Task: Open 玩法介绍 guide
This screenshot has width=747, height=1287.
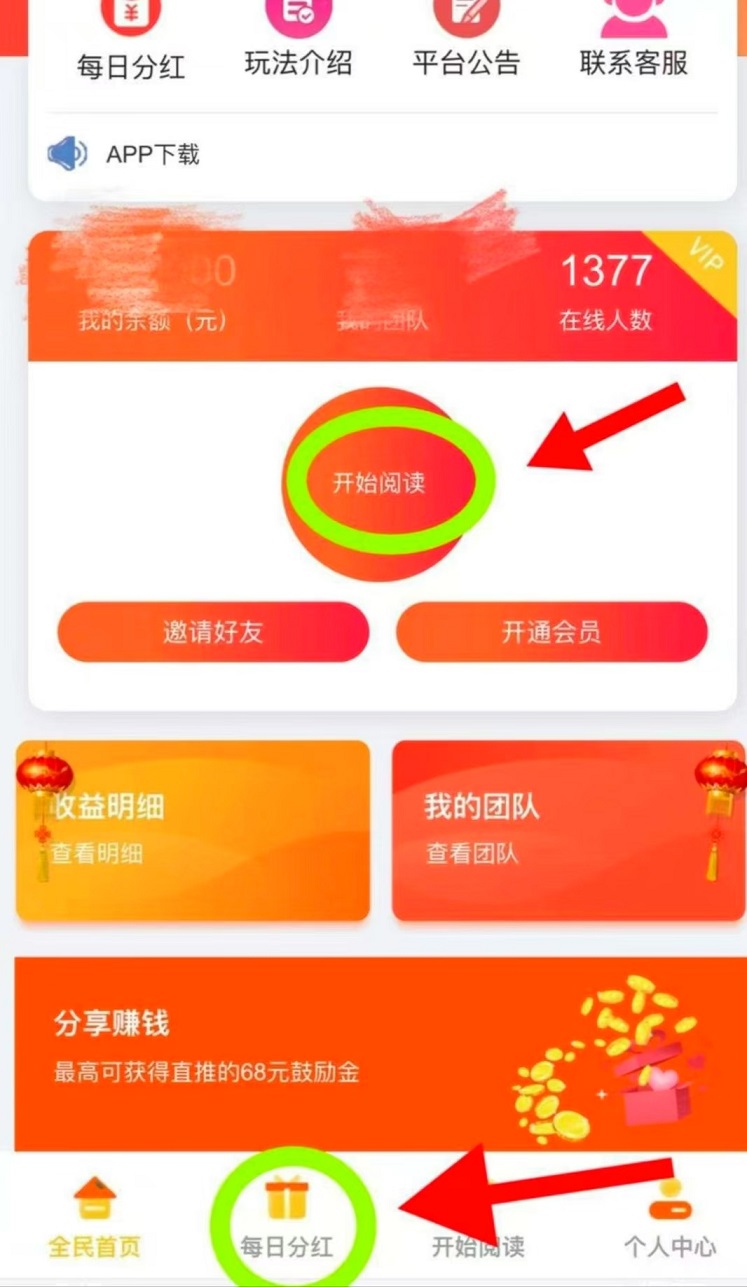Action: pos(298,38)
